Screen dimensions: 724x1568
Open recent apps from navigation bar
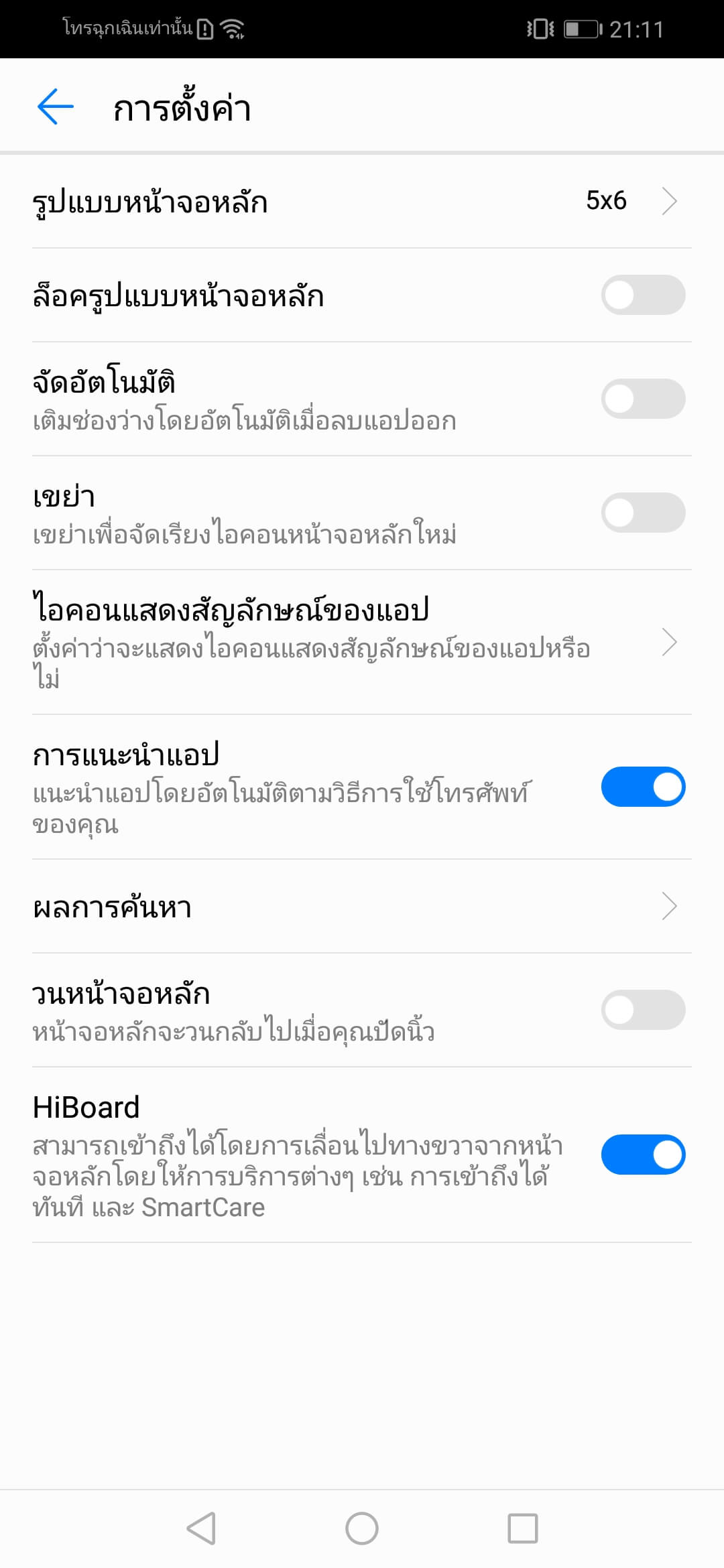click(x=523, y=1528)
